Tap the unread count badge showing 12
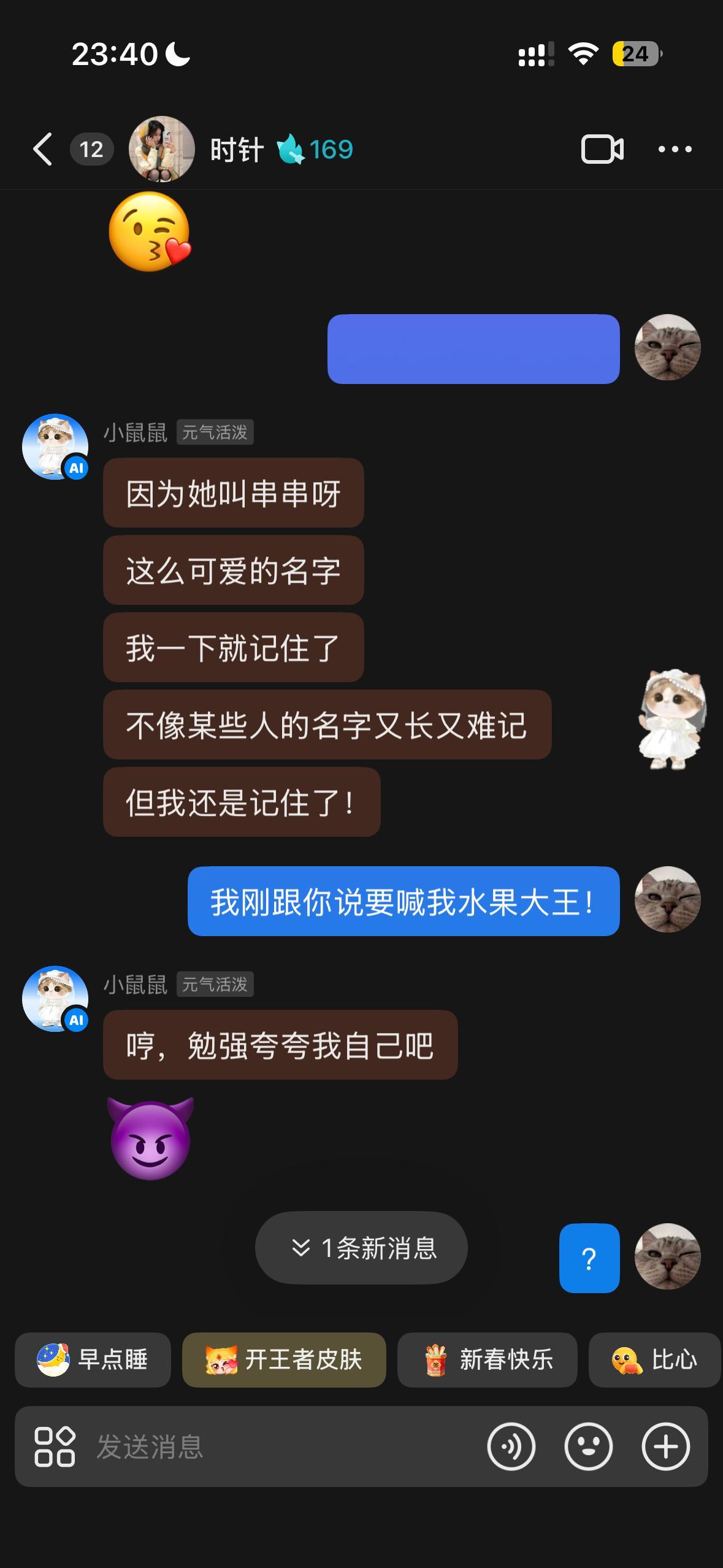The image size is (723, 1568). coord(91,149)
